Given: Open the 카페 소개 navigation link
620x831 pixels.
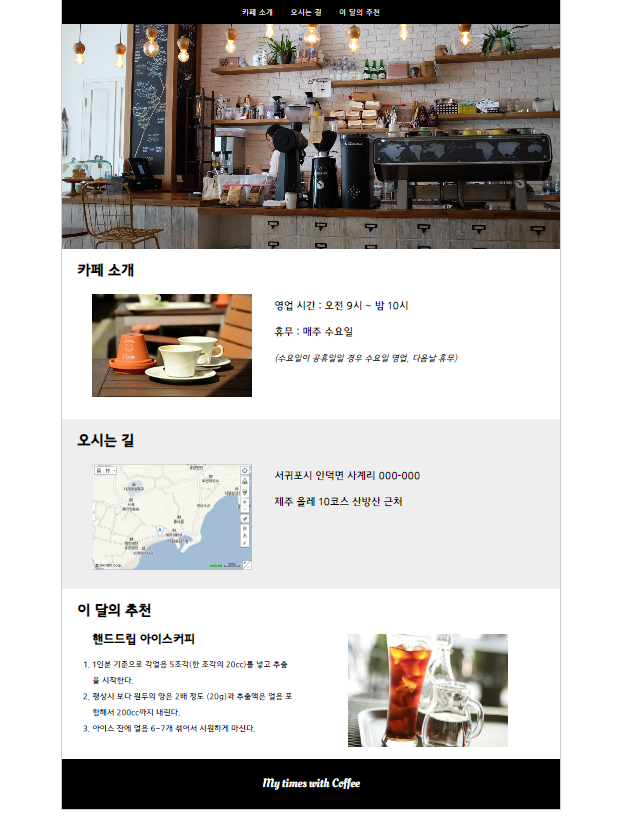Looking at the screenshot, I should [257, 12].
